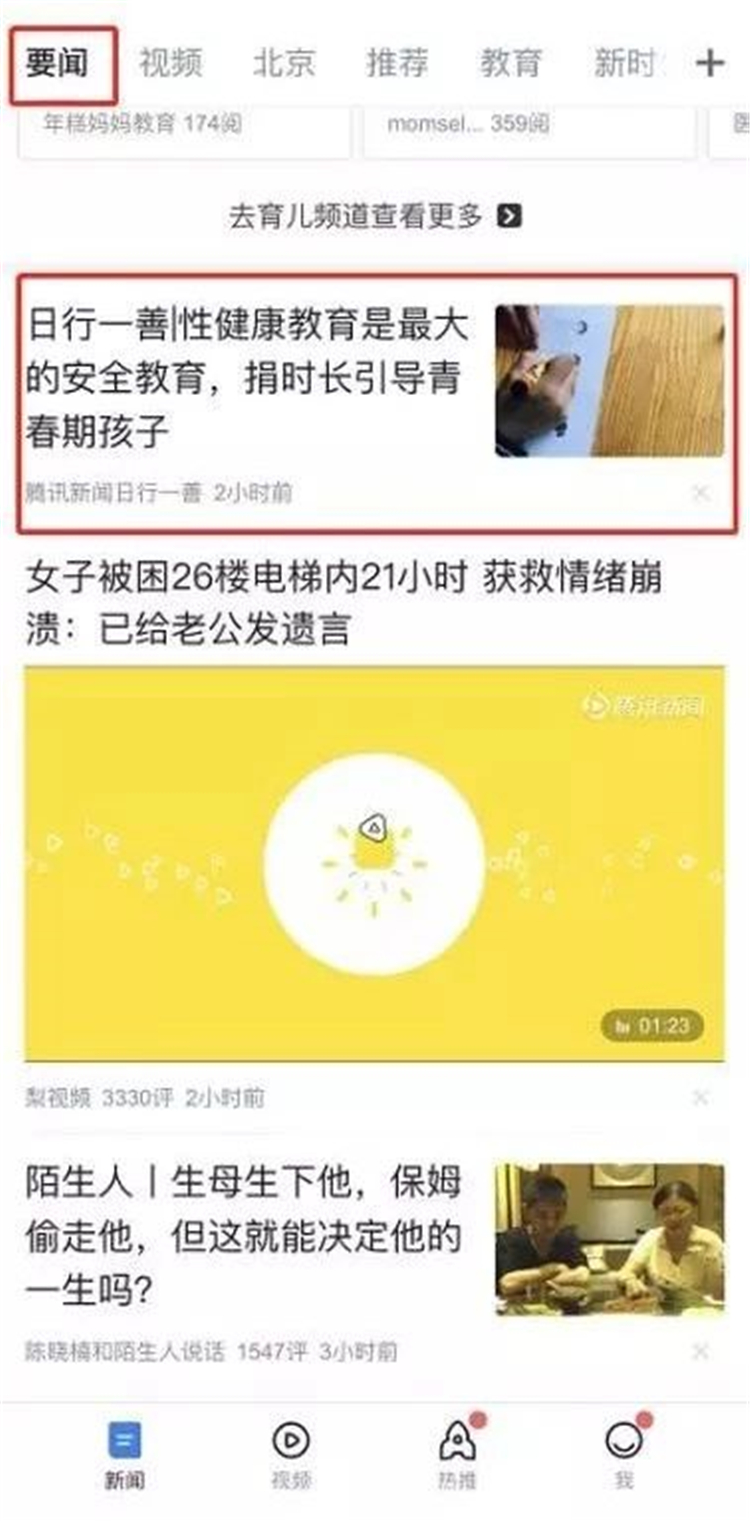The height and width of the screenshot is (1521, 750).
Task: Dismiss the 梨视频 video item
Action: (701, 1098)
